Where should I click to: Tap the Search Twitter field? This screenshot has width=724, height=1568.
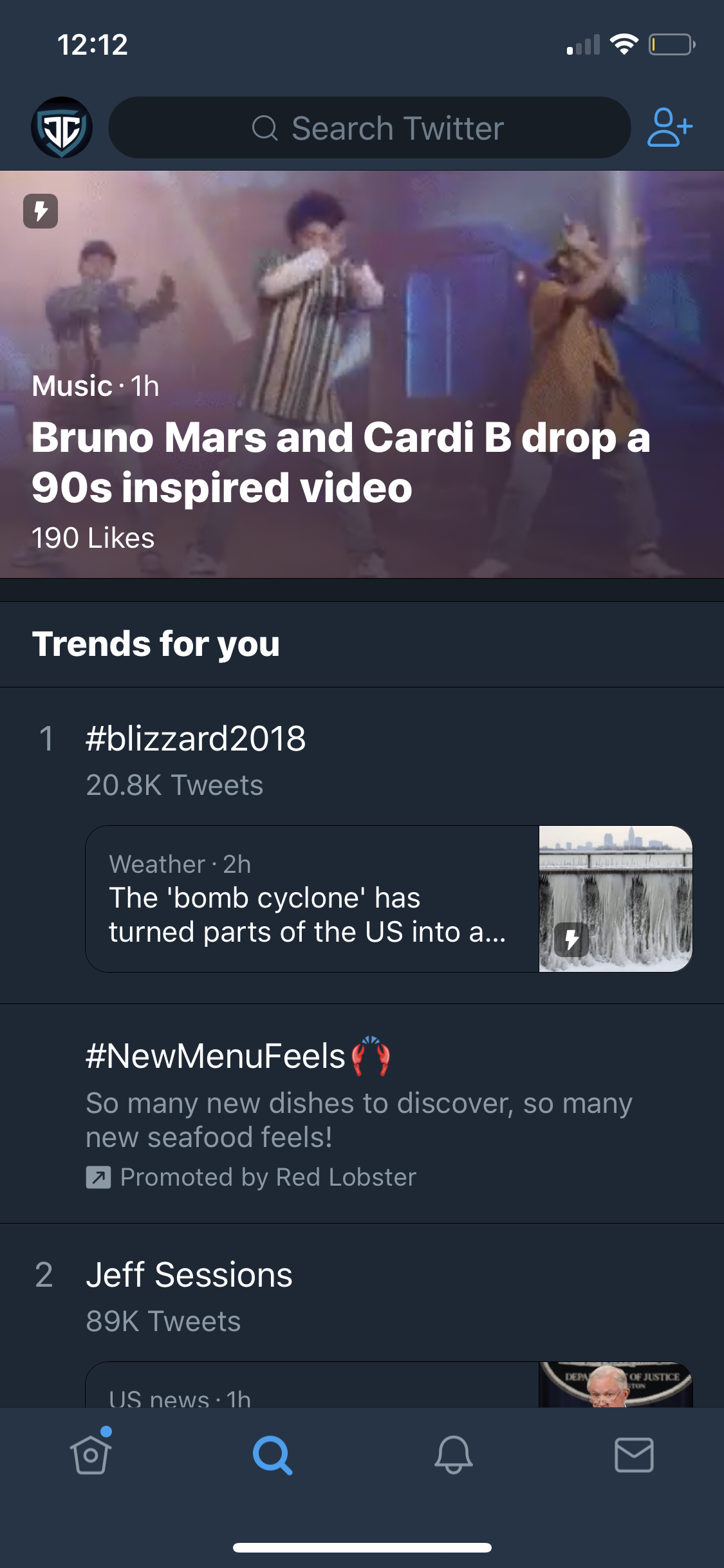tap(369, 127)
